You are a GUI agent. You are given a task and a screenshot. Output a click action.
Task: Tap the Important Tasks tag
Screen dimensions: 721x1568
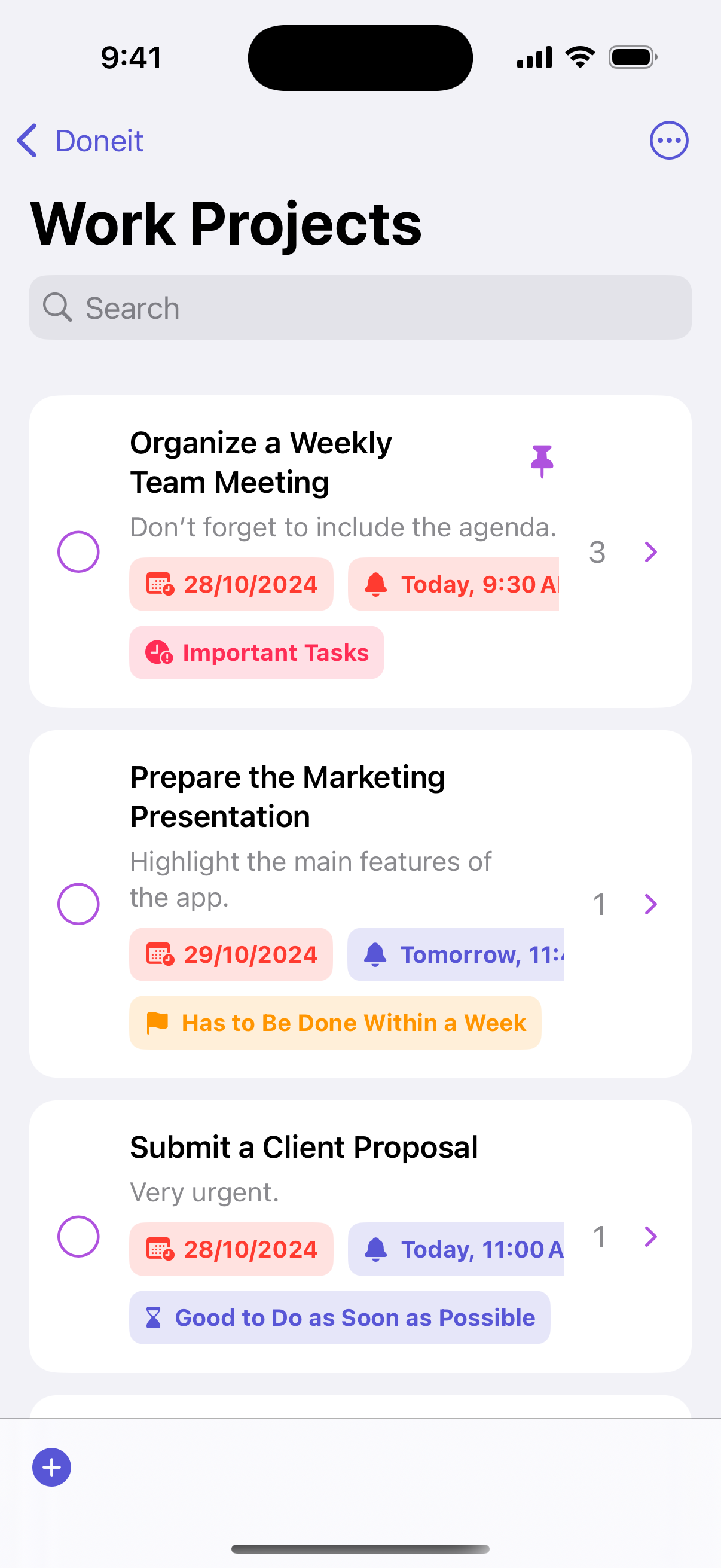(x=256, y=652)
